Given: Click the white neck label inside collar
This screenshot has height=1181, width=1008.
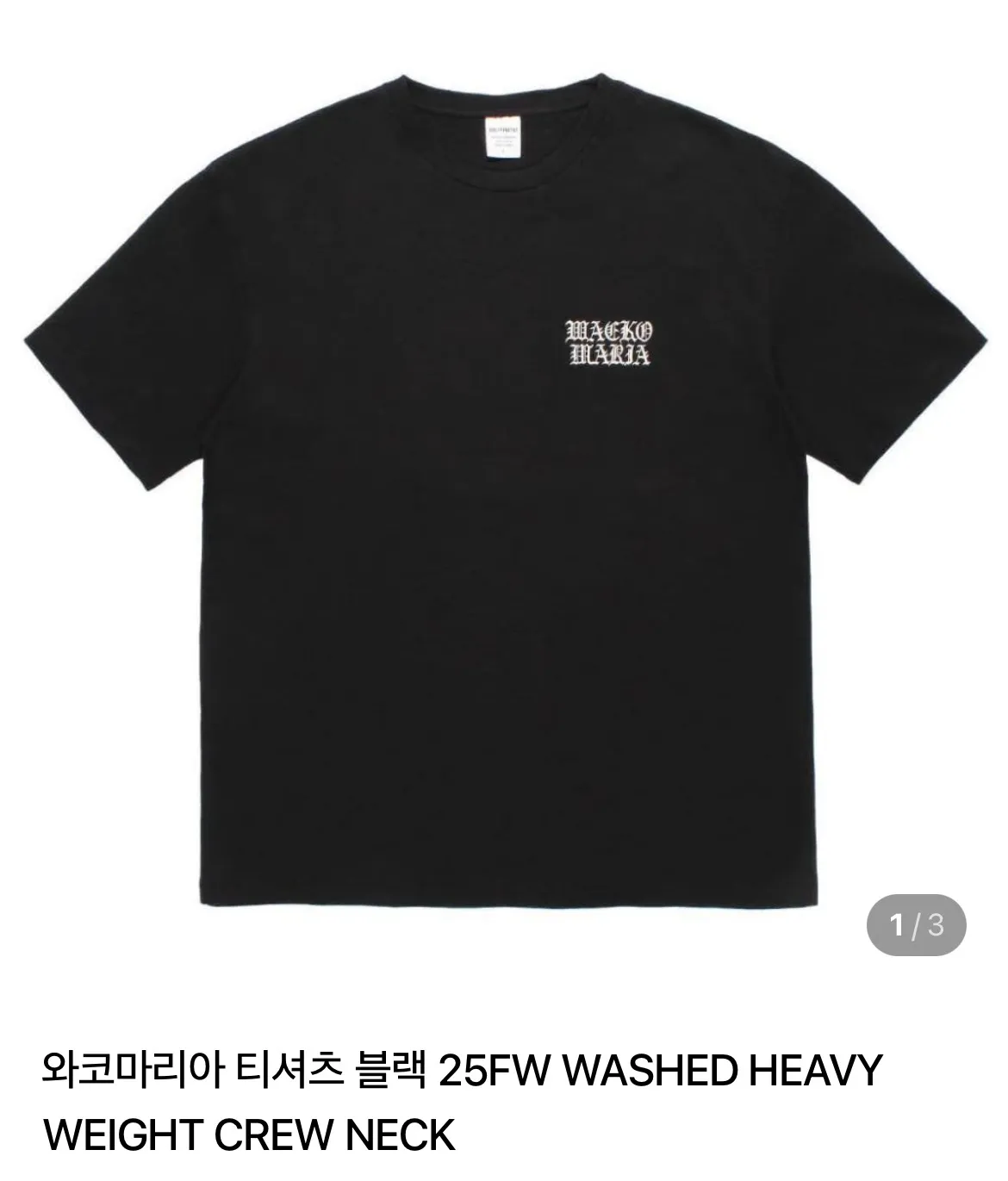Looking at the screenshot, I should [504, 138].
